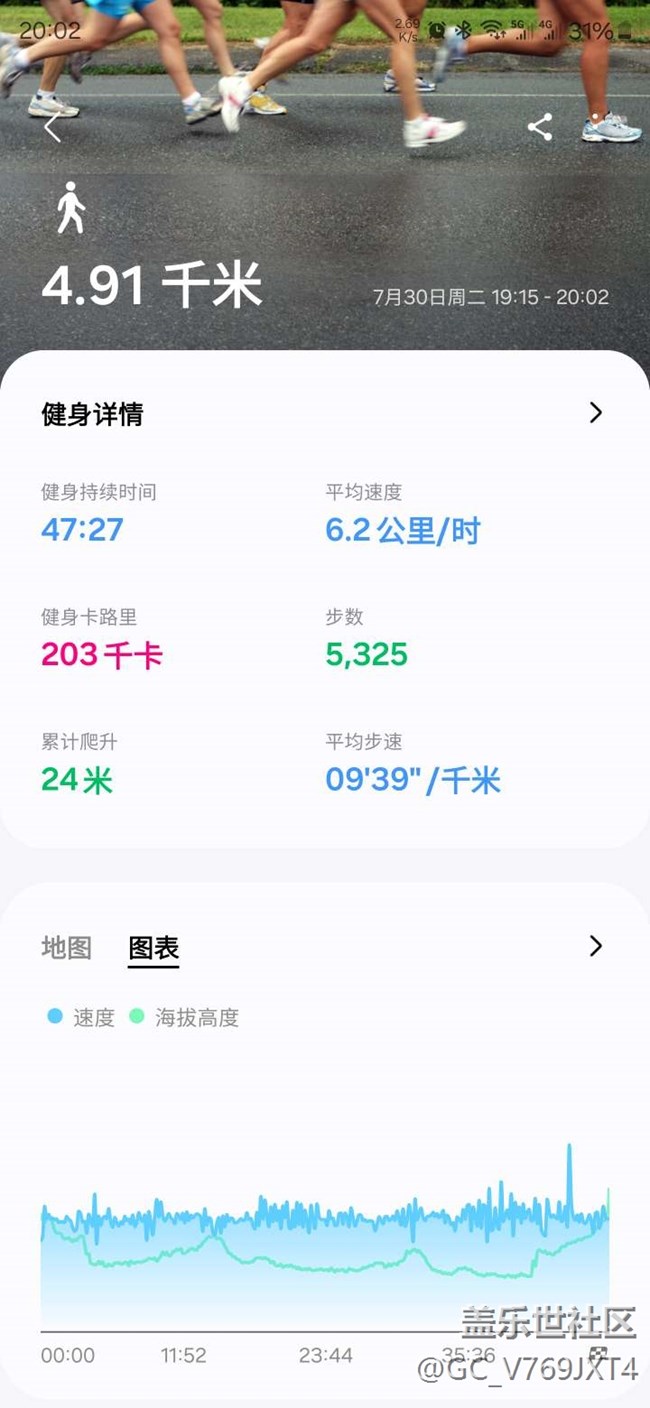Switch to the 地图 tab
This screenshot has width=650, height=1408.
click(x=66, y=947)
